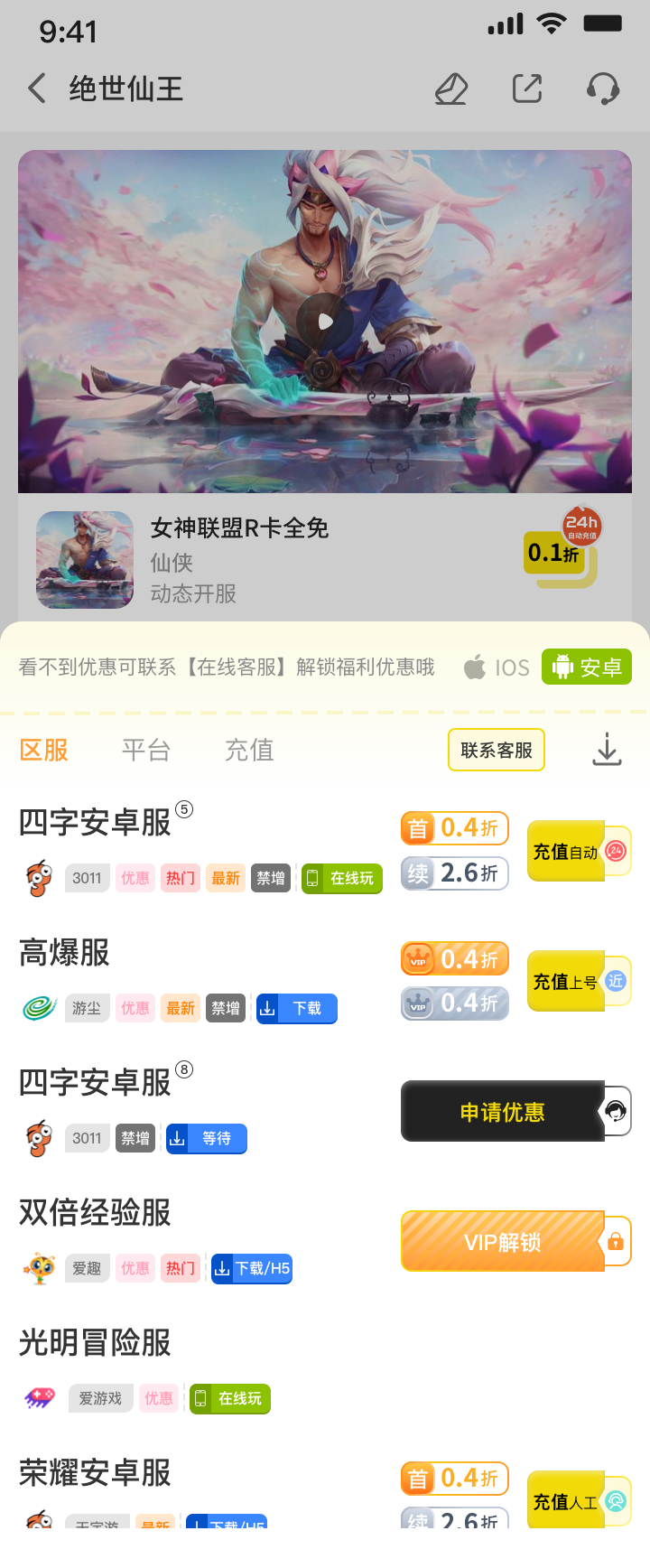The height and width of the screenshot is (1568, 650).
Task: Go back from 绝世仙王 page
Action: point(37,89)
